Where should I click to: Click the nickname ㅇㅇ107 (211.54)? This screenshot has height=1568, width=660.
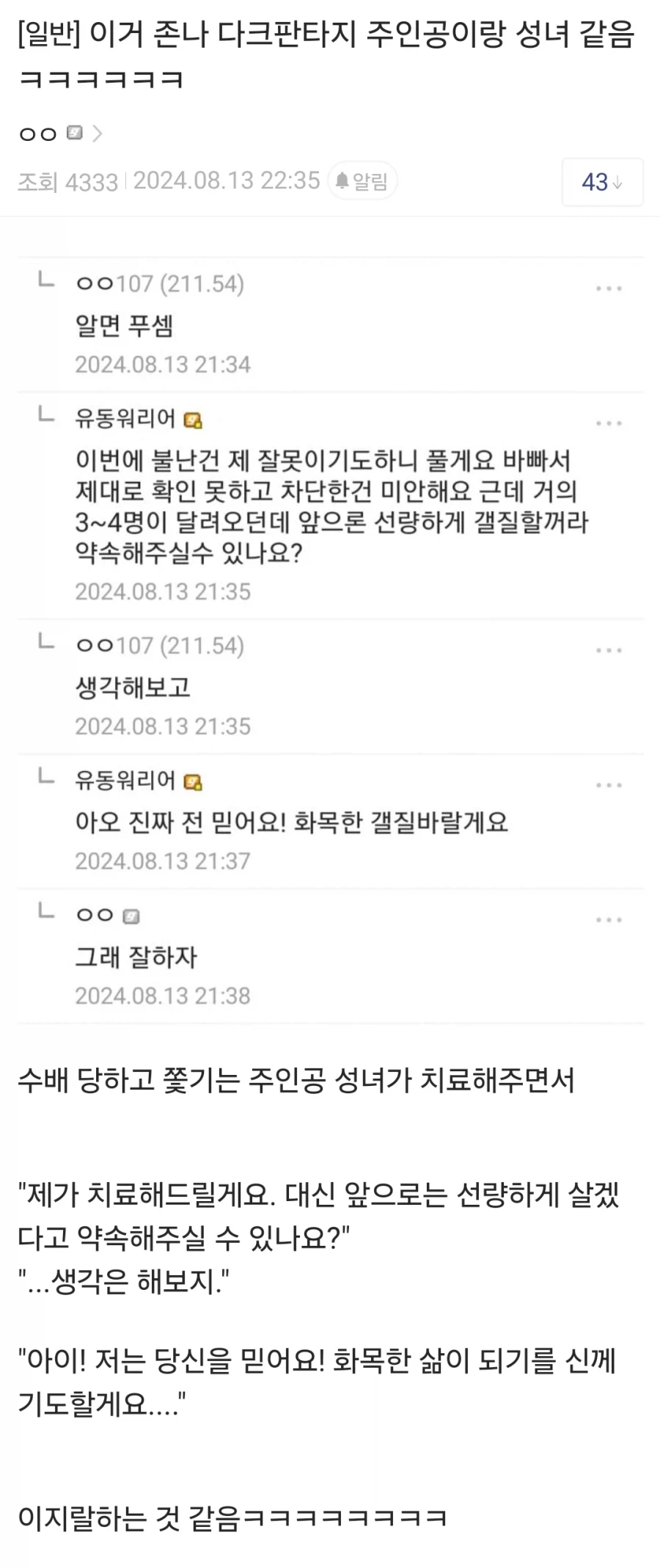tap(161, 285)
